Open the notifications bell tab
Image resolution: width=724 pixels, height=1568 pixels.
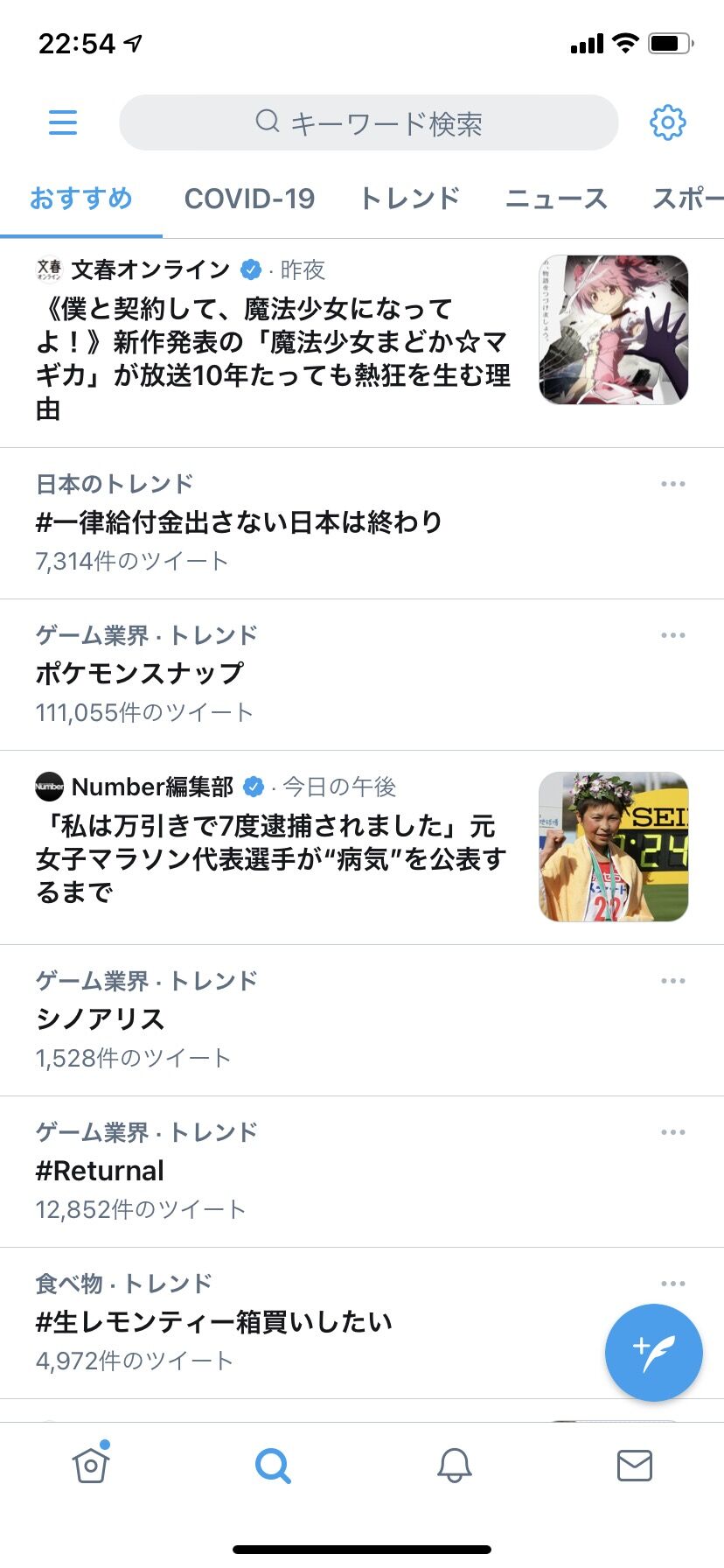pyautogui.click(x=454, y=1465)
